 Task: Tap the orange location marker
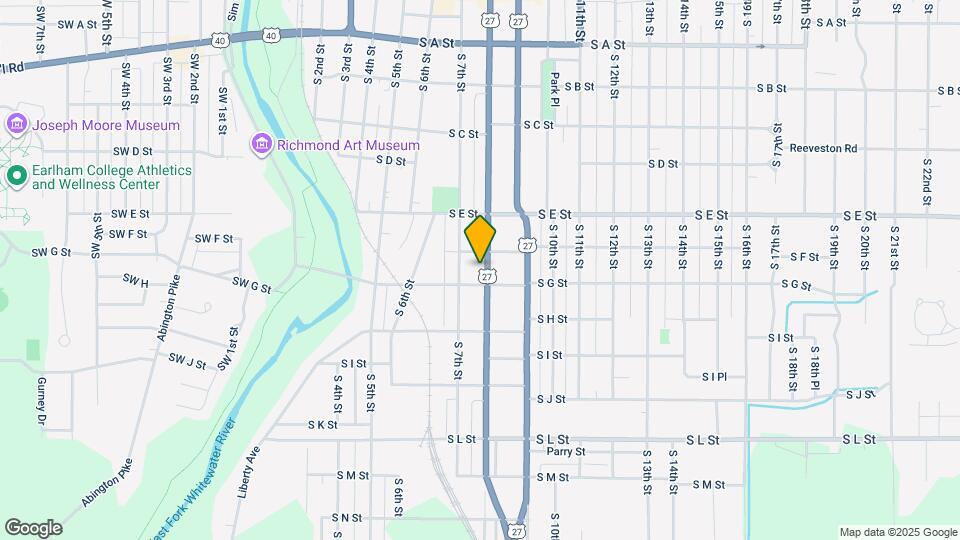pyautogui.click(x=481, y=239)
